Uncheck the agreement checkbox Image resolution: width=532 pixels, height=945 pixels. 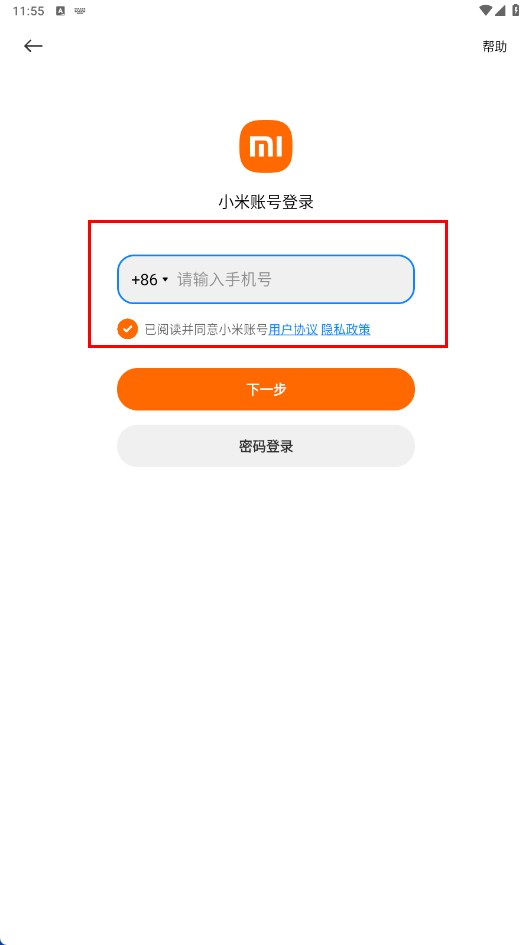tap(127, 329)
